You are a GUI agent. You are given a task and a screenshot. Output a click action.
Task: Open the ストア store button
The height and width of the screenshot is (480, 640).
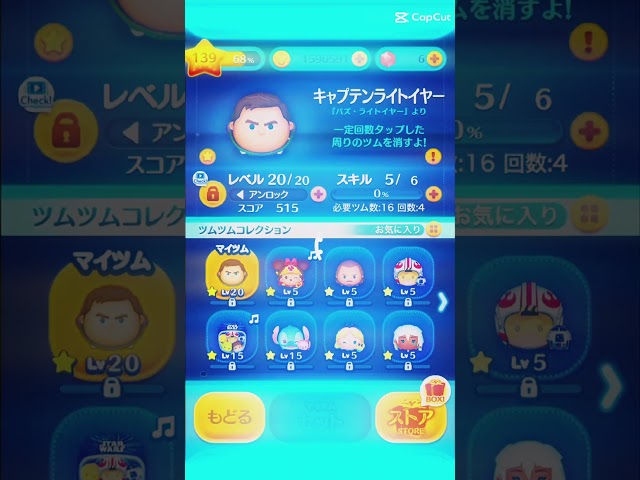[410, 416]
